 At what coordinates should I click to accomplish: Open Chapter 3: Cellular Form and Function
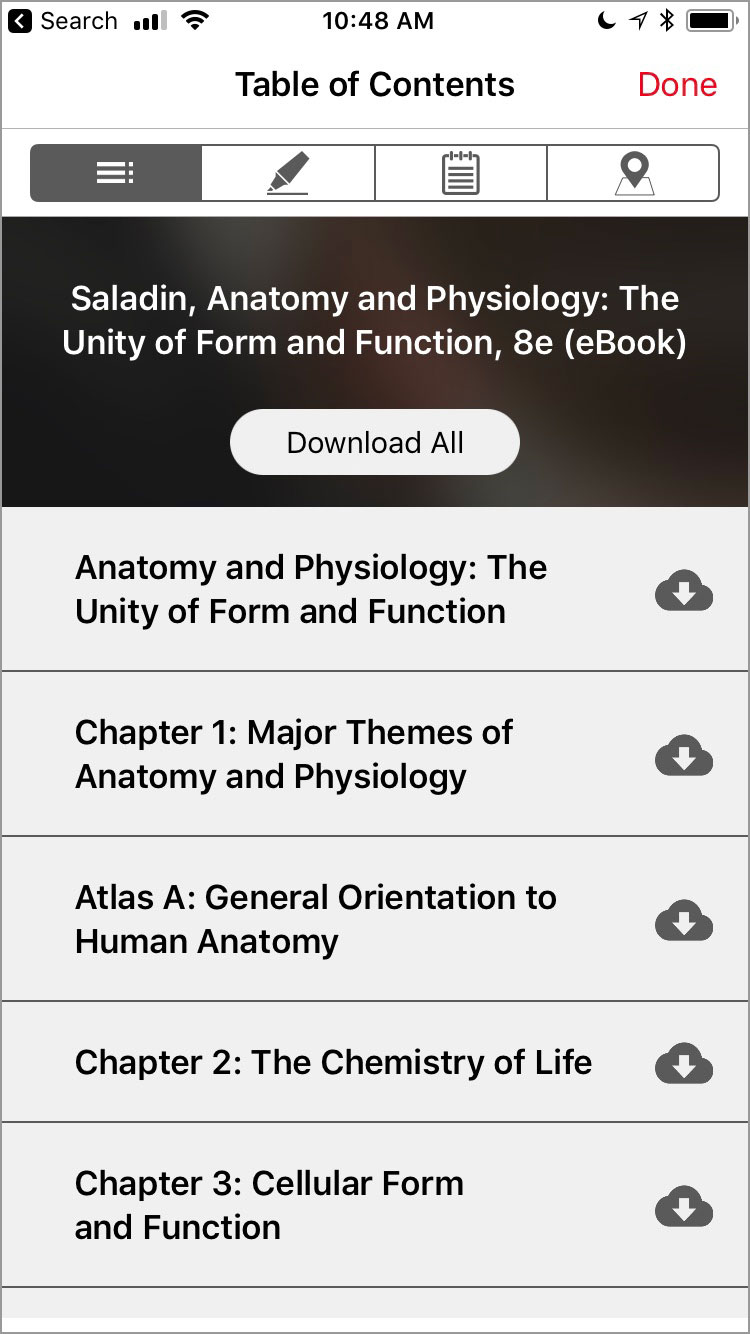click(x=269, y=1205)
